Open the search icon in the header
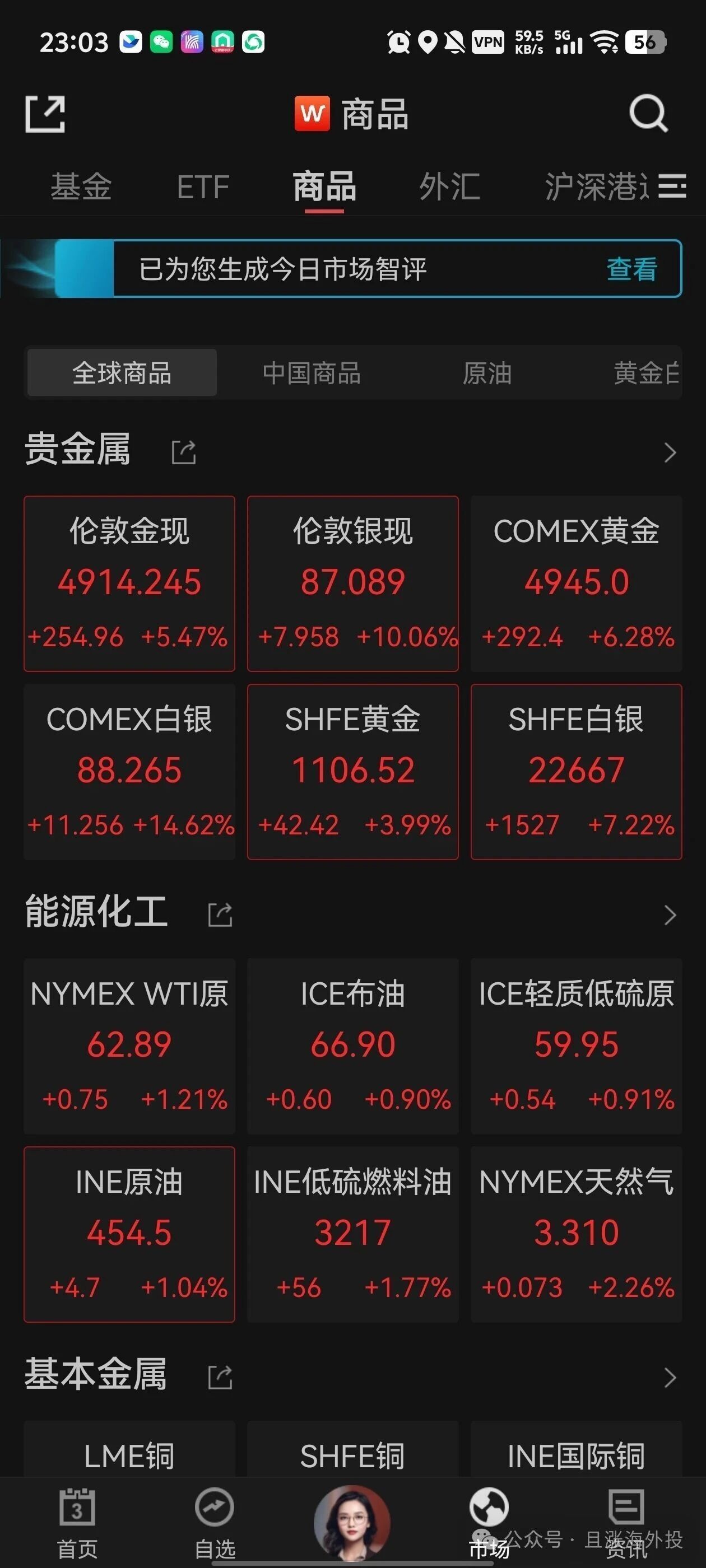 coord(648,113)
